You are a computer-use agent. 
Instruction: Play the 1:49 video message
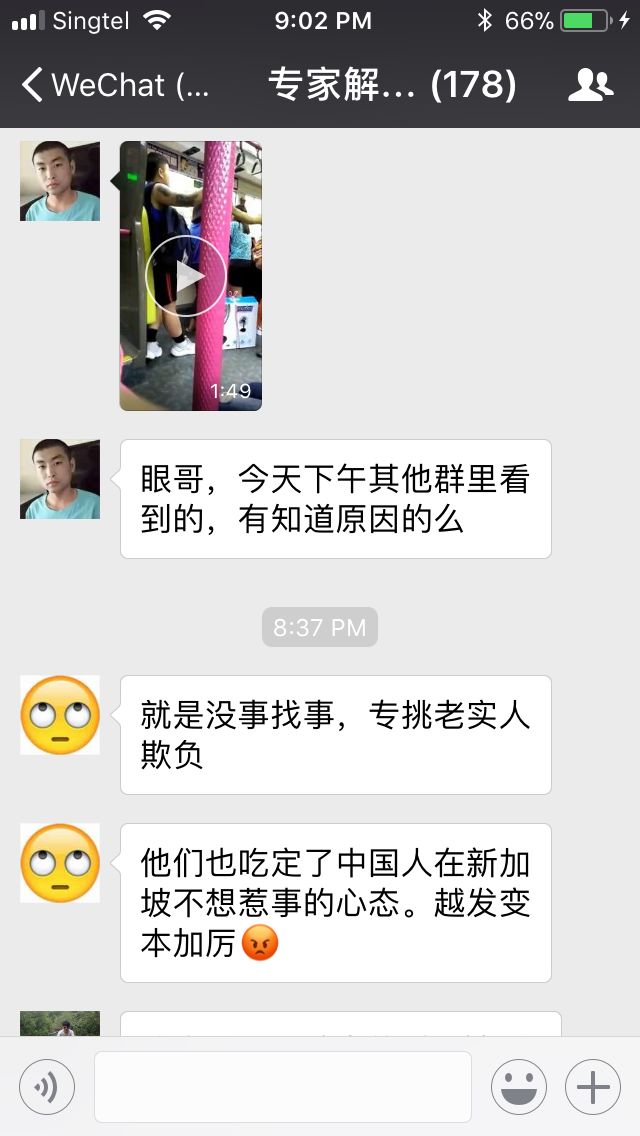190,276
